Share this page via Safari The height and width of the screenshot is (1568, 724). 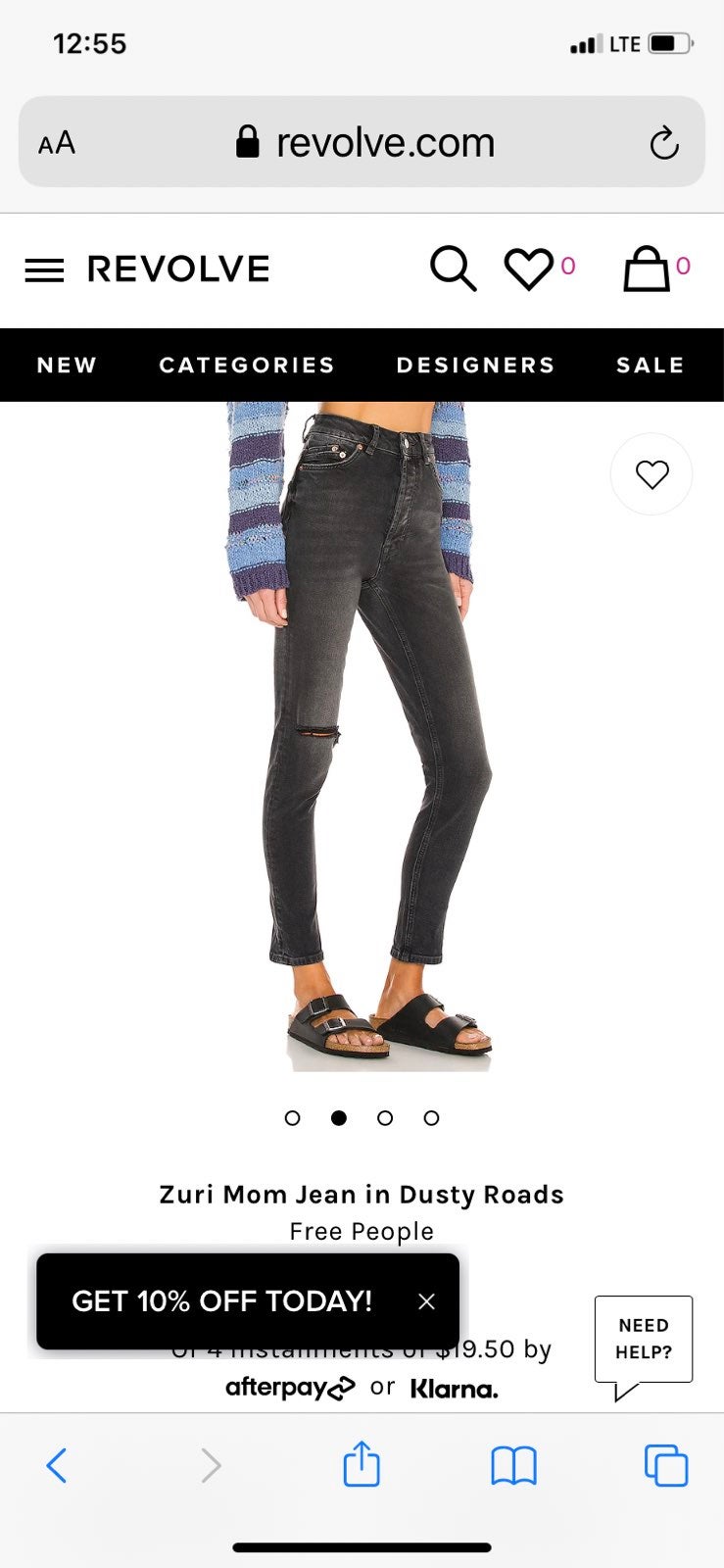(x=362, y=1464)
